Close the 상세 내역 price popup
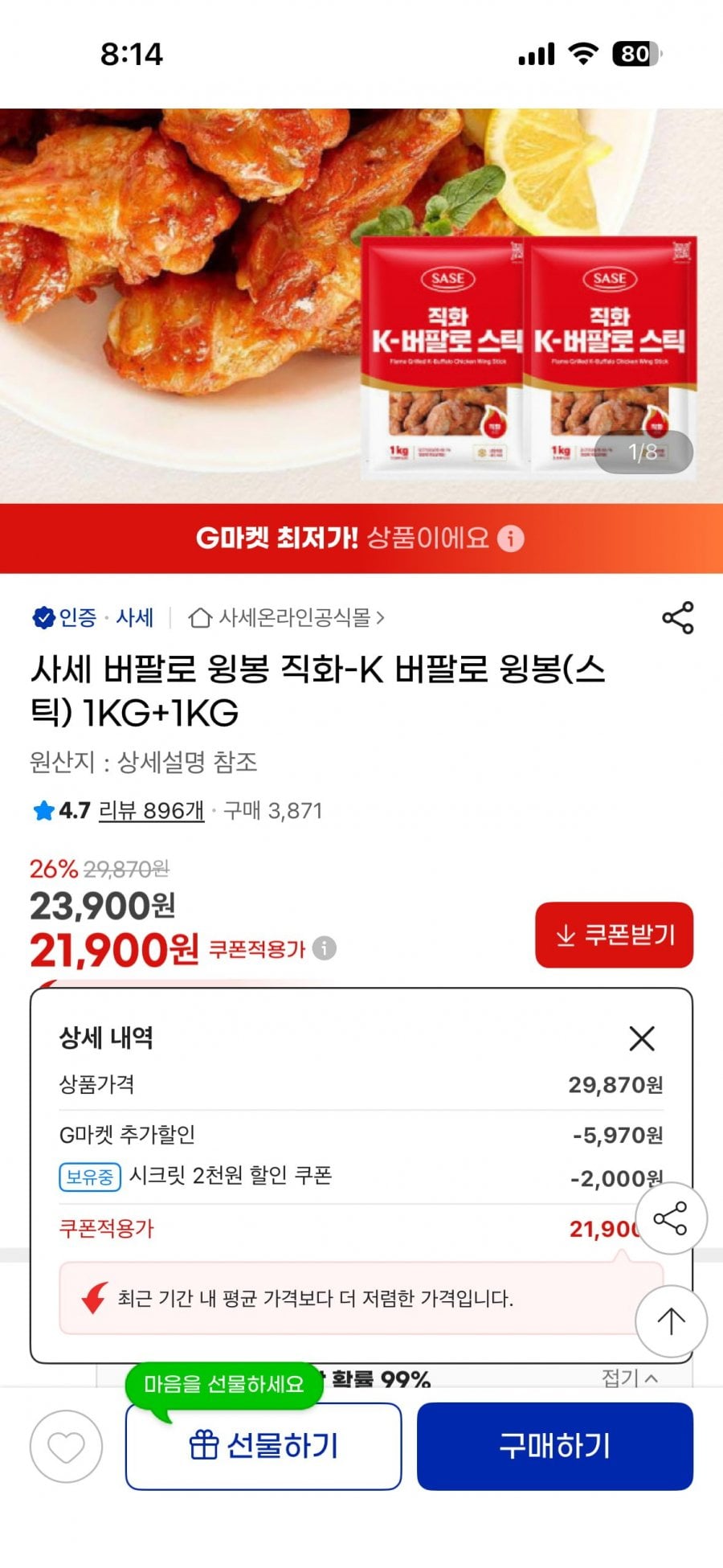The width and height of the screenshot is (723, 1568). pos(641,1038)
